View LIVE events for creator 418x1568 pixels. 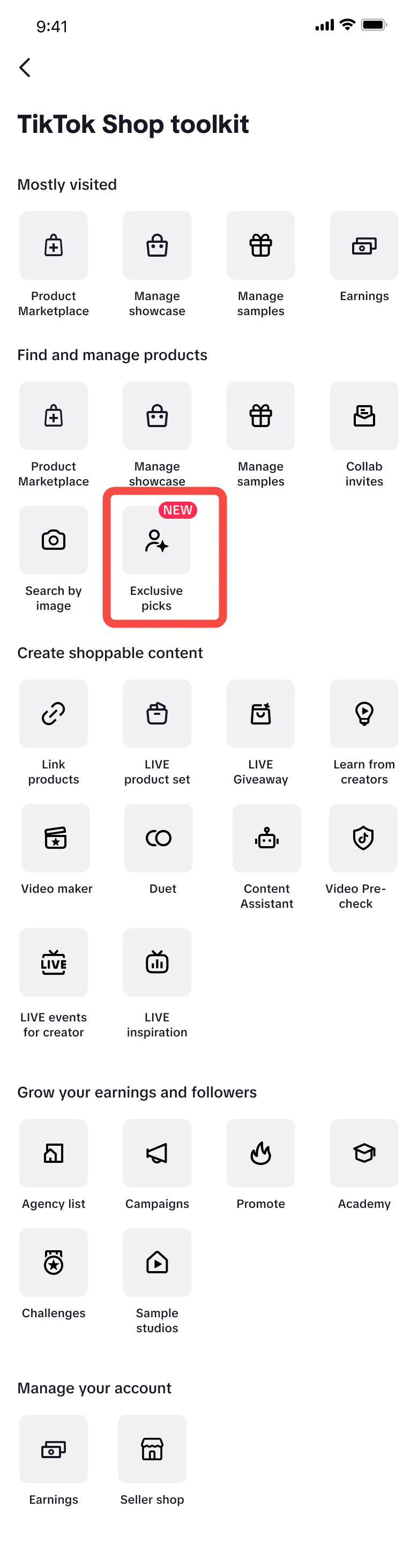(54, 962)
